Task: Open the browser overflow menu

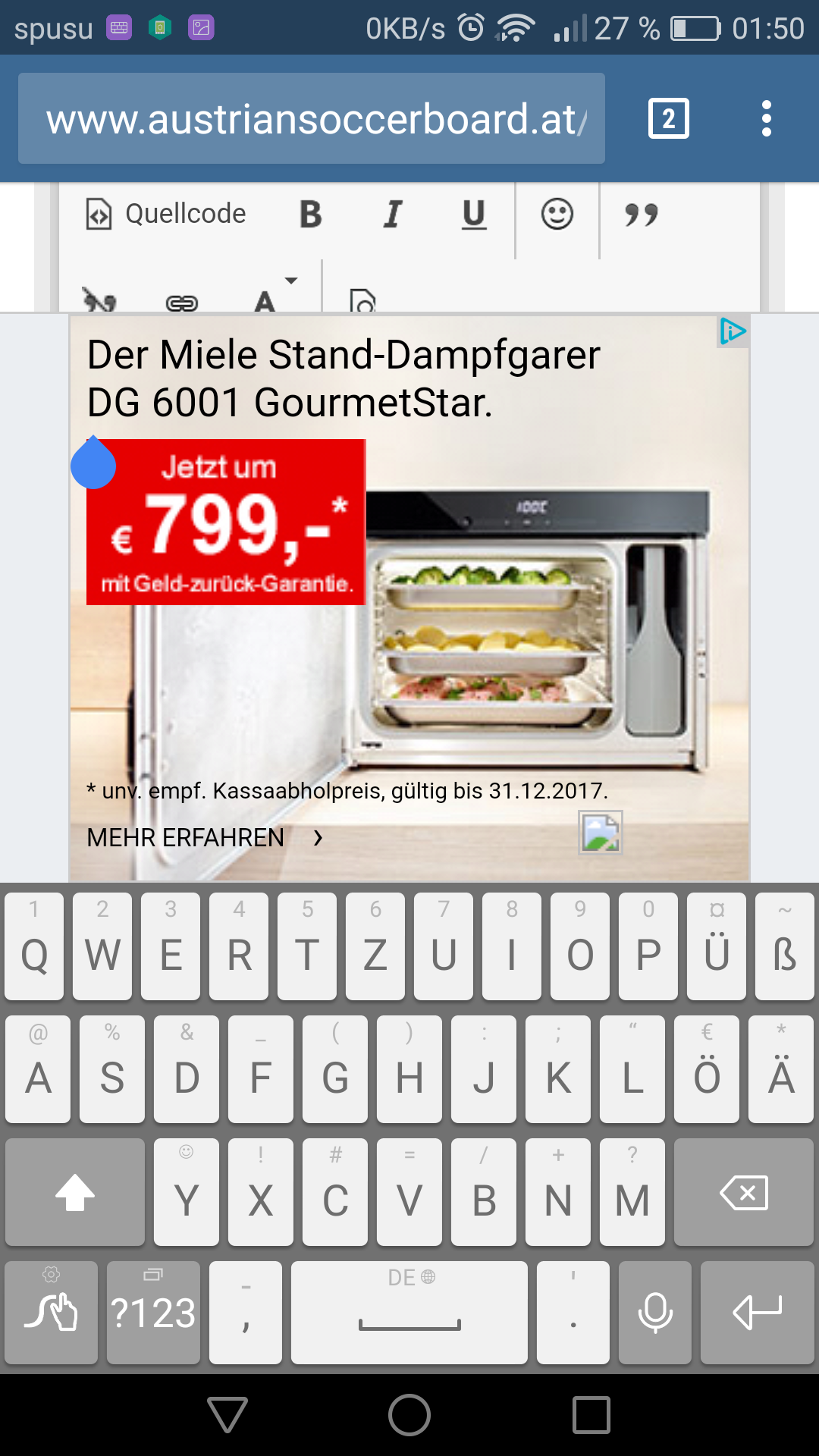Action: (x=767, y=118)
